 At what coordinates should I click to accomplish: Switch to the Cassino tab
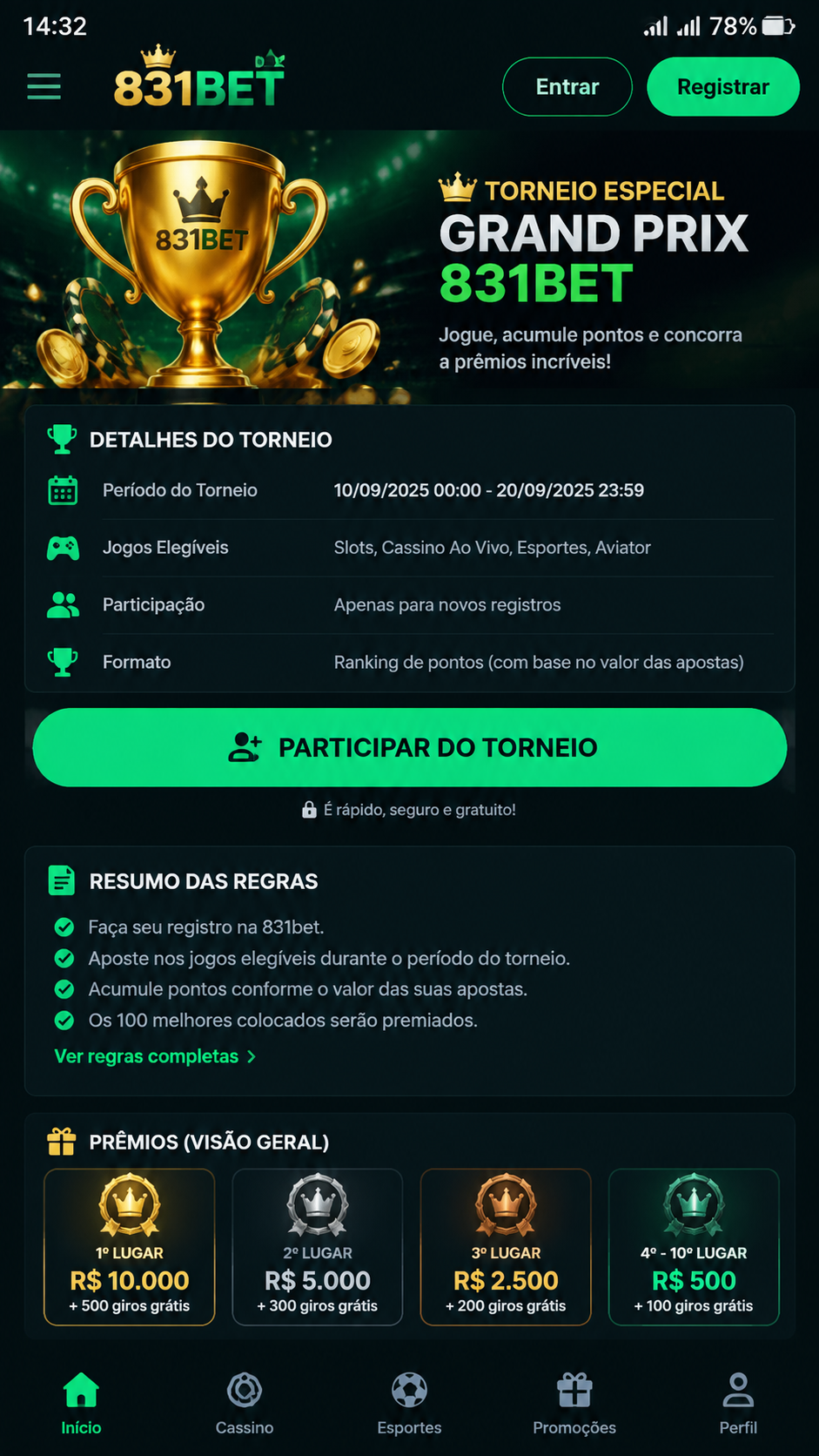pos(245,1403)
